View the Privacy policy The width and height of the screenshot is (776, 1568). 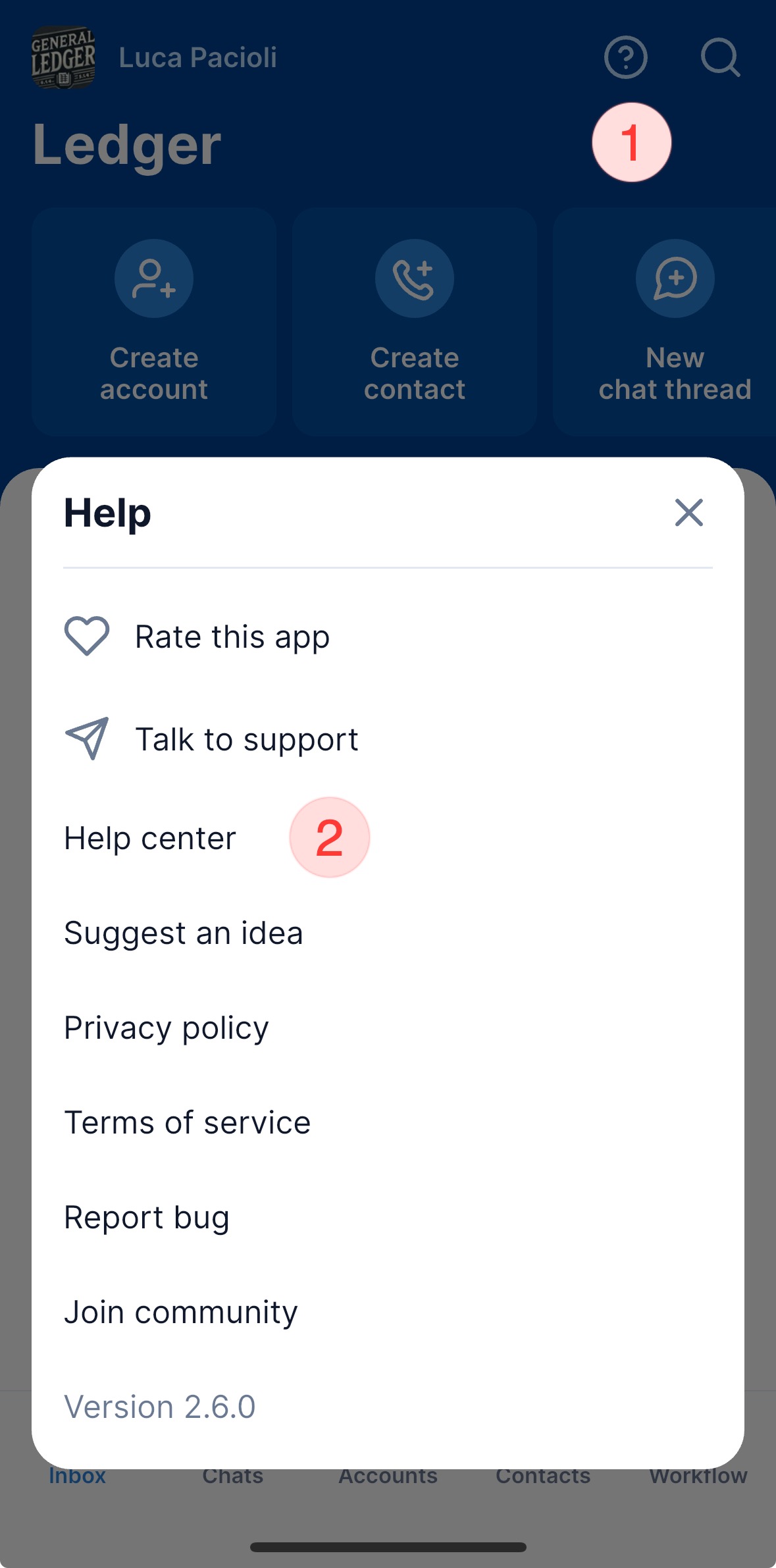coord(167,1028)
